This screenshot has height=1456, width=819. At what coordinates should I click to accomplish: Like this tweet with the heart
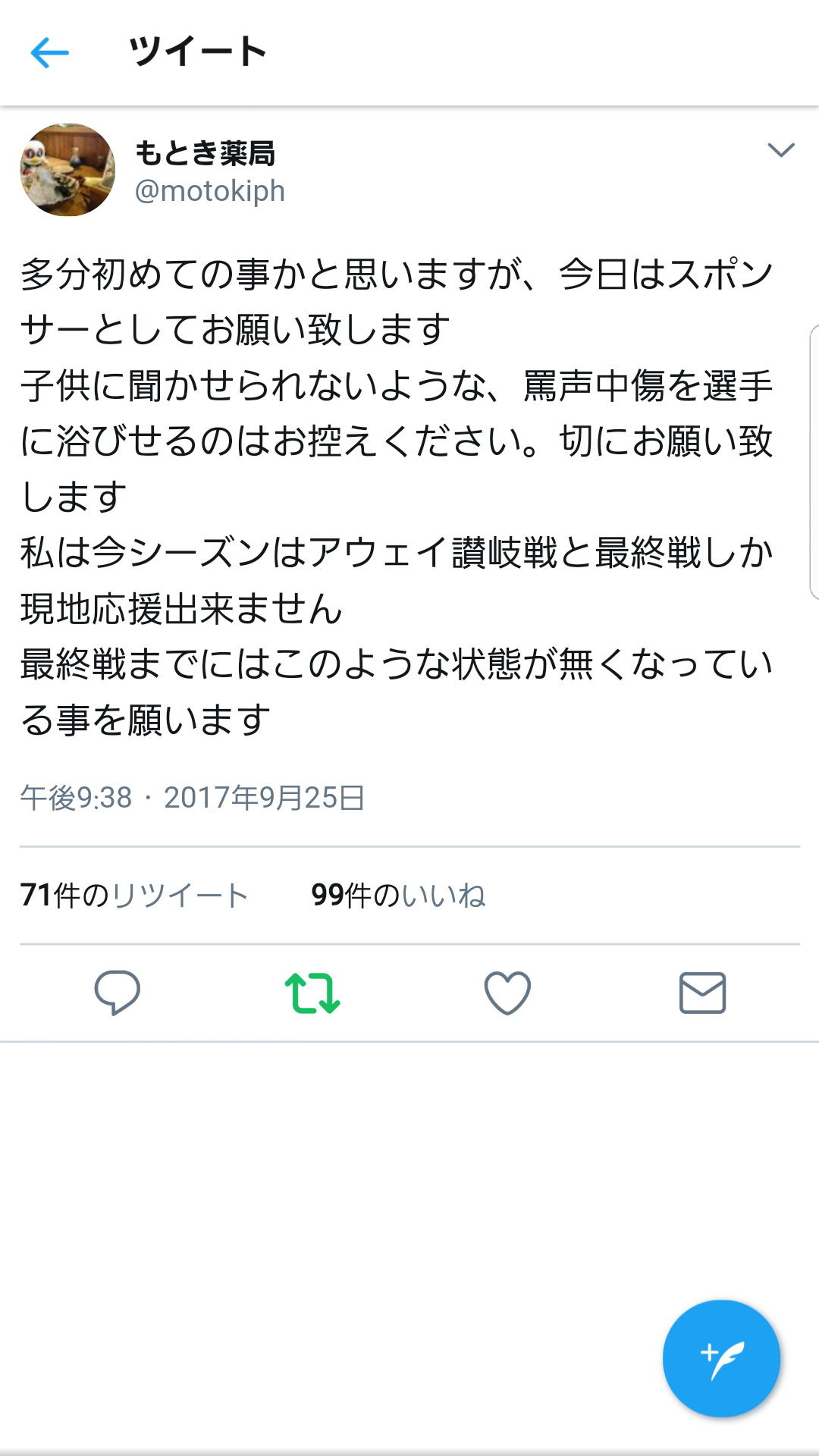point(507,993)
